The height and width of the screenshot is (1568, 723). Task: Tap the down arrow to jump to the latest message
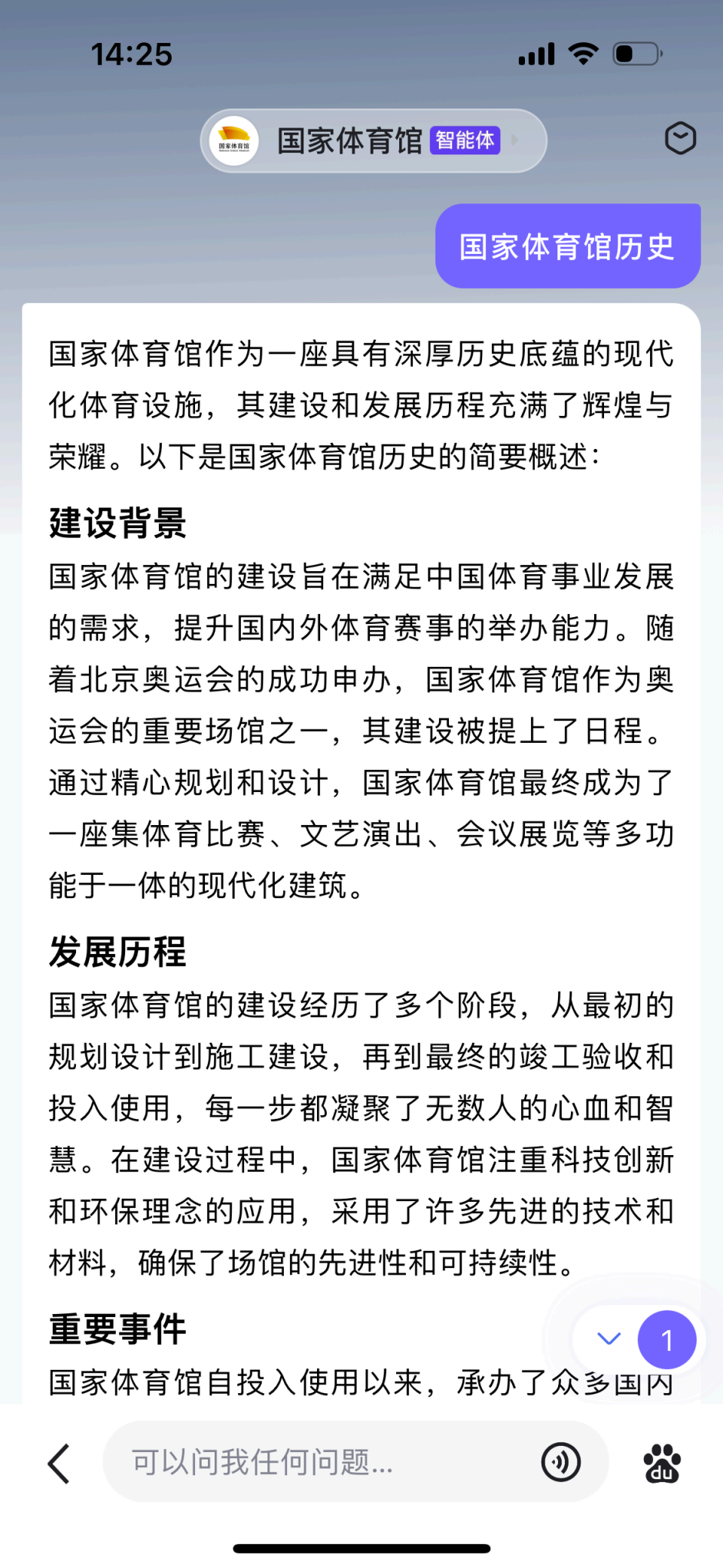coord(609,1339)
